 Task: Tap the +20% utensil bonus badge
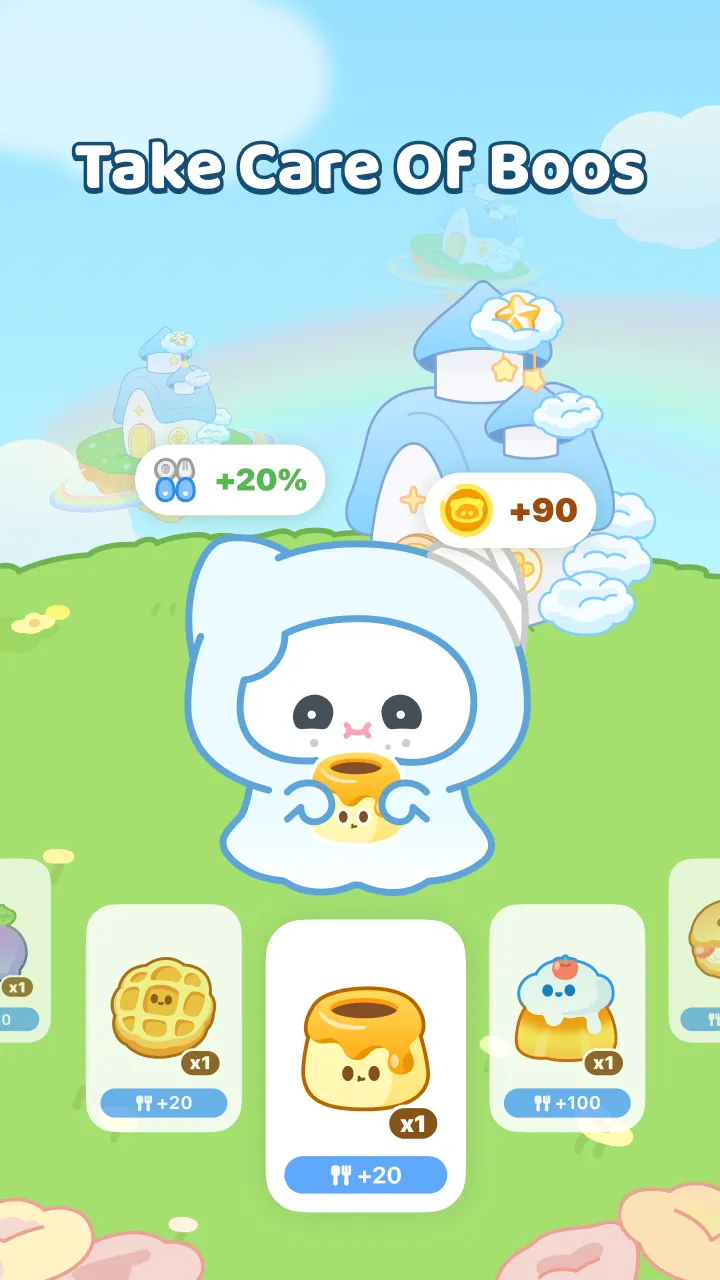coord(230,480)
